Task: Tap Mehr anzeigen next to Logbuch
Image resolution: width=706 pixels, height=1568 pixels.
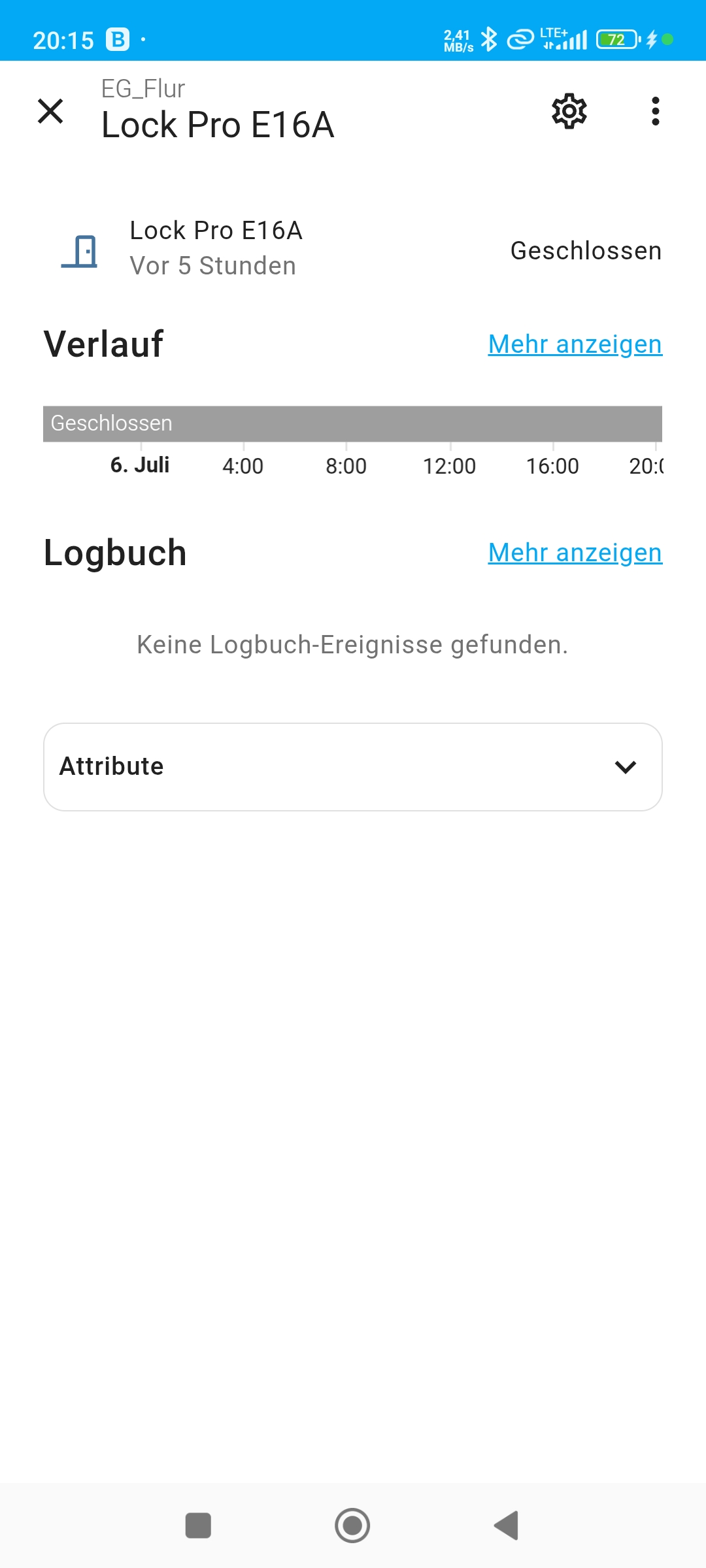Action: [575, 553]
